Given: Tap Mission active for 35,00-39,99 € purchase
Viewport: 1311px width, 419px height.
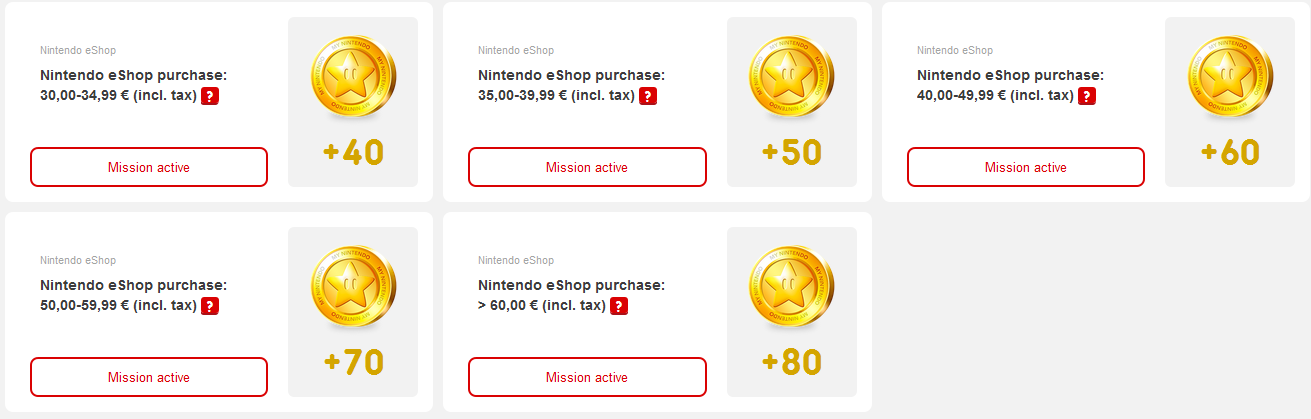Looking at the screenshot, I should pos(587,167).
